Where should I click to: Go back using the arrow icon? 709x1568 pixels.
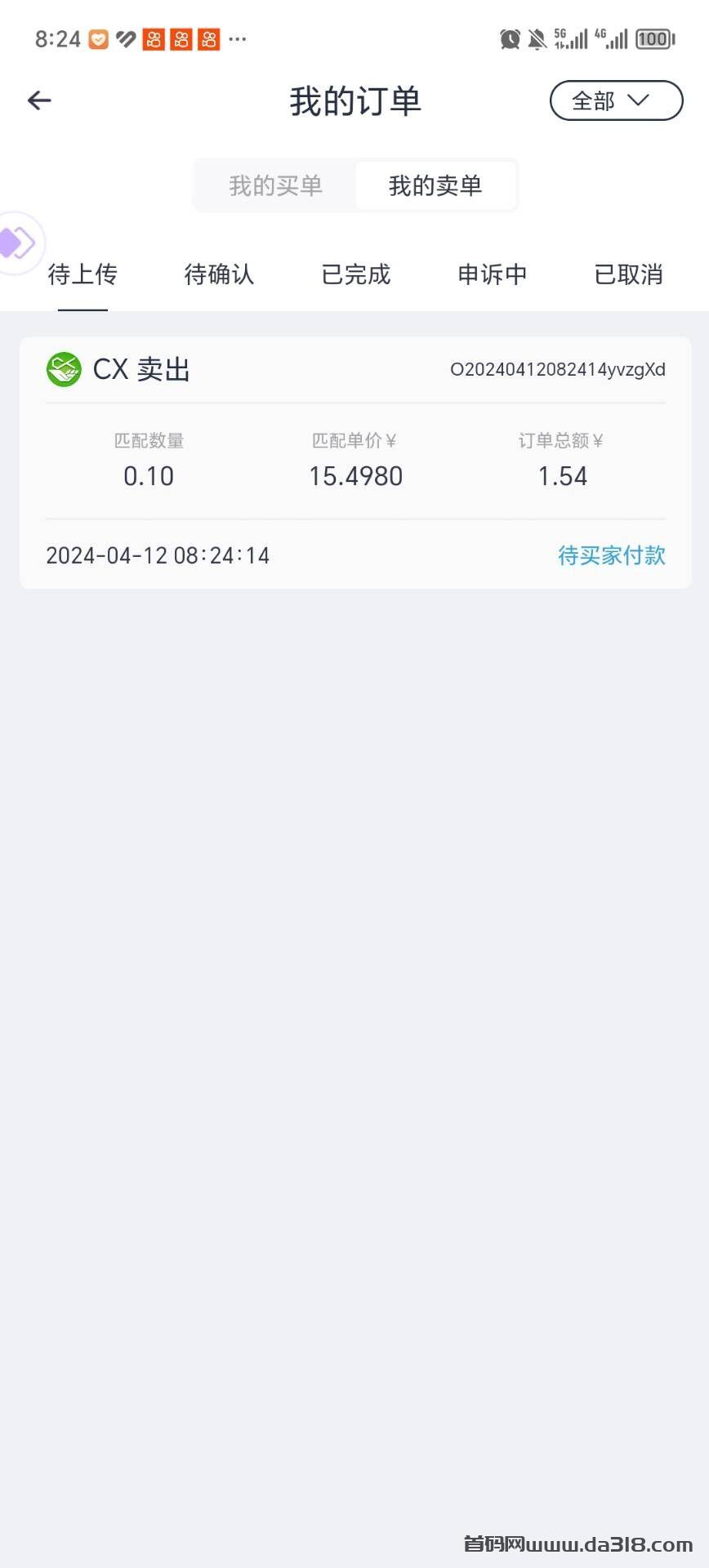click(x=39, y=100)
